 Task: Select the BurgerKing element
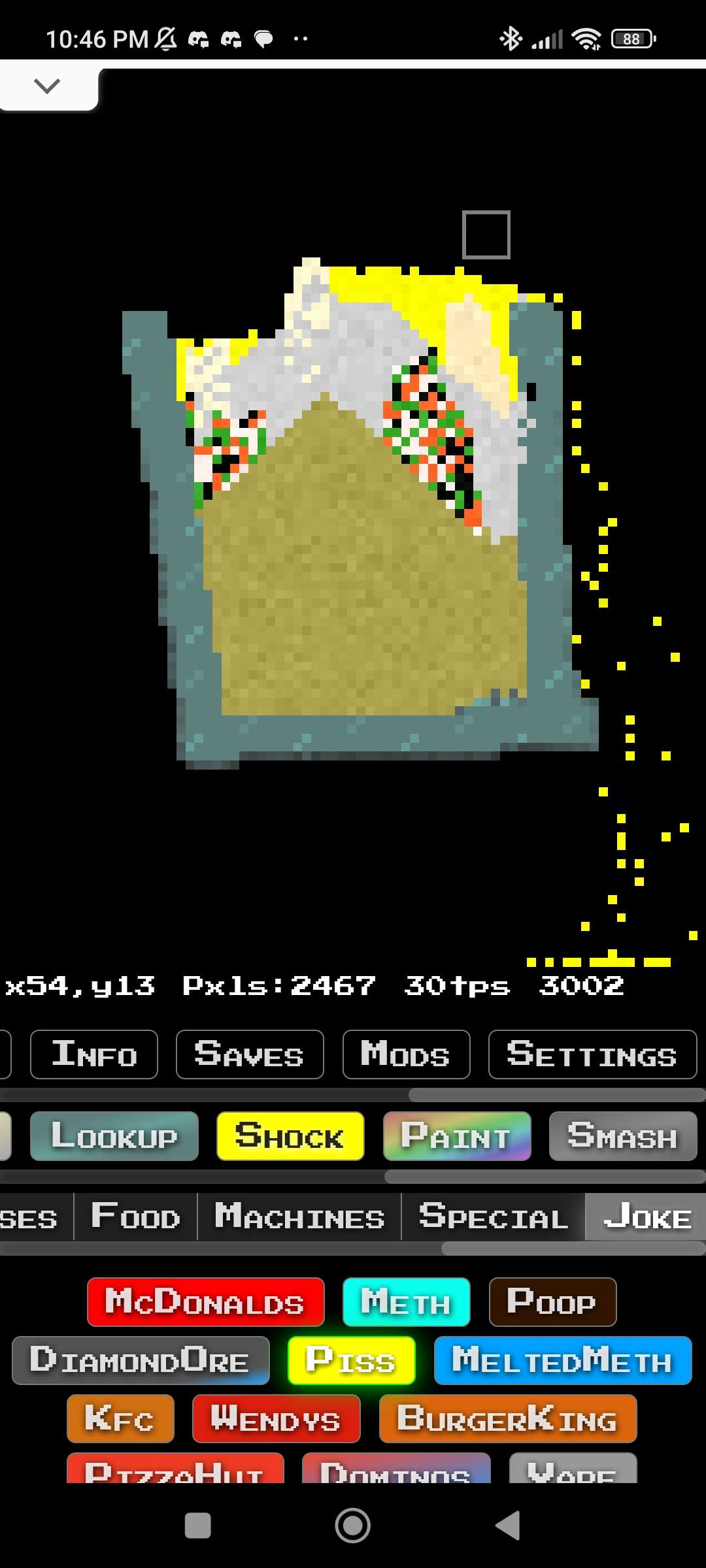coord(508,1419)
